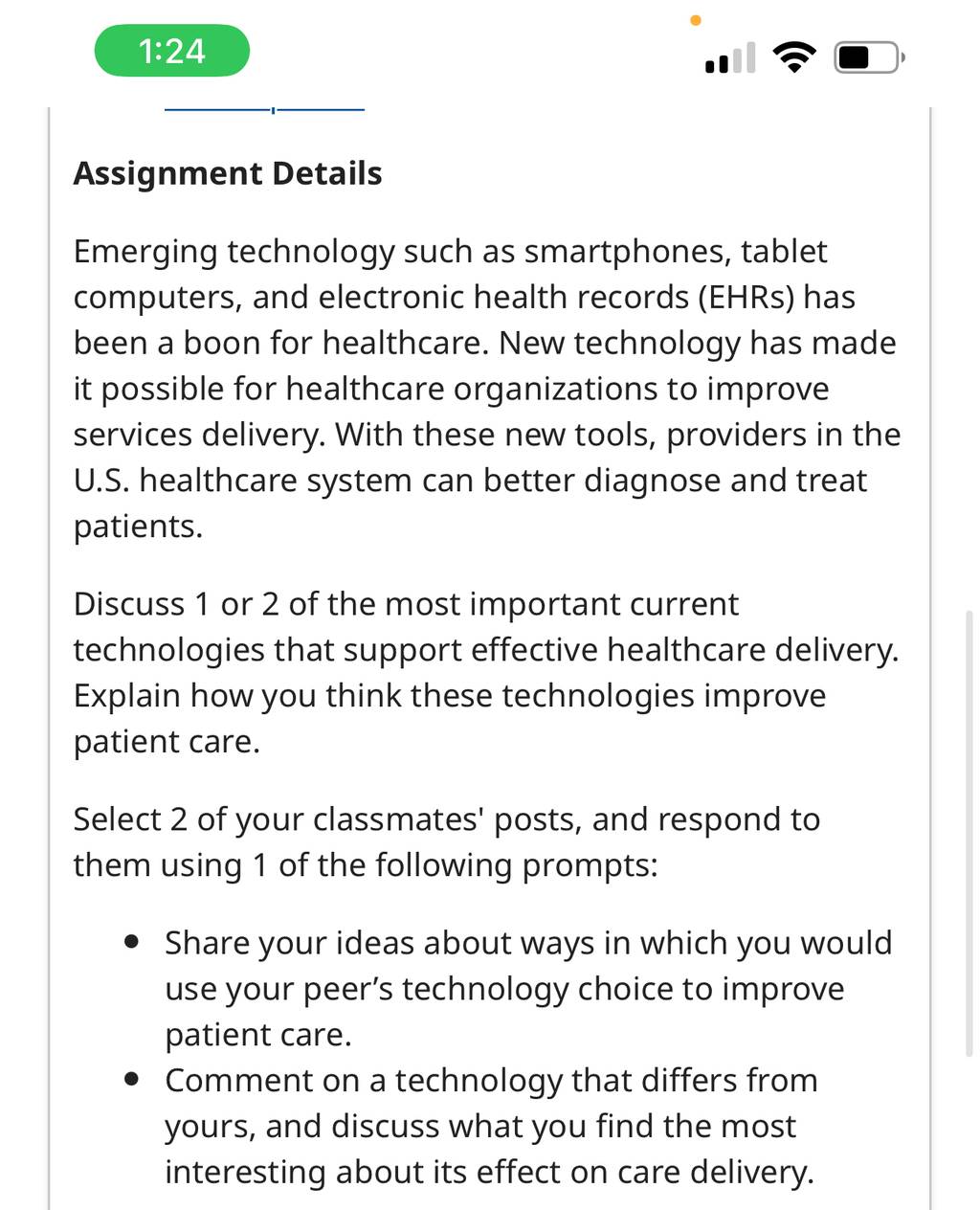The height and width of the screenshot is (1210, 980).
Task: Tap the green 1:24 active-call status pill
Action: 172,51
